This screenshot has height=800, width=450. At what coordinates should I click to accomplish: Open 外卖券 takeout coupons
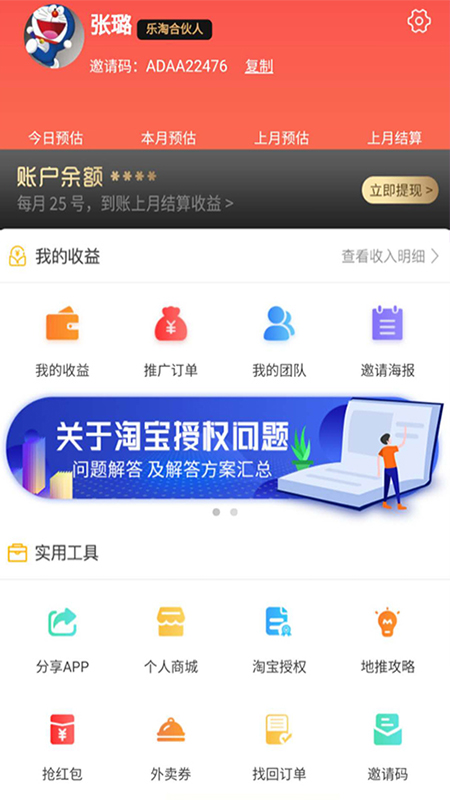click(x=170, y=747)
